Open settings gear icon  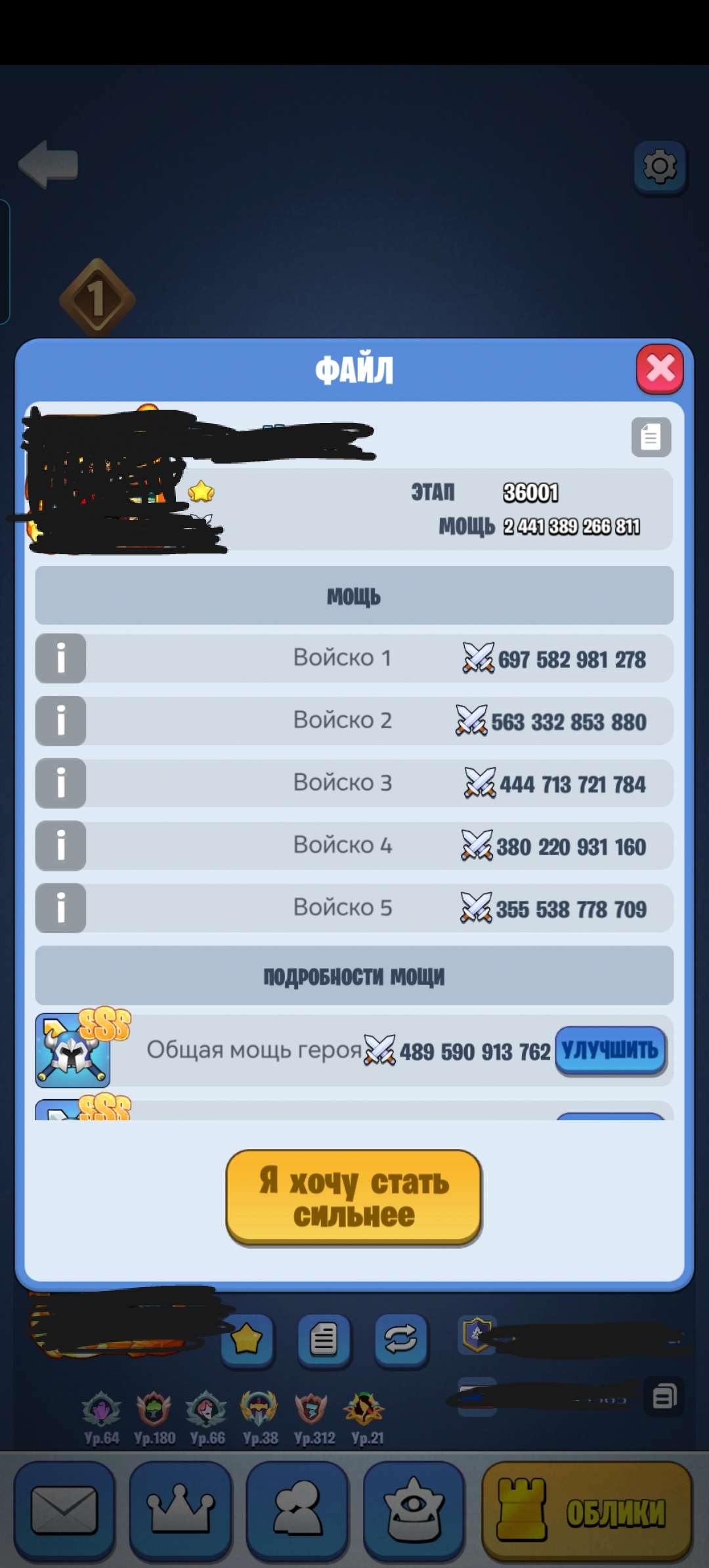pos(660,167)
